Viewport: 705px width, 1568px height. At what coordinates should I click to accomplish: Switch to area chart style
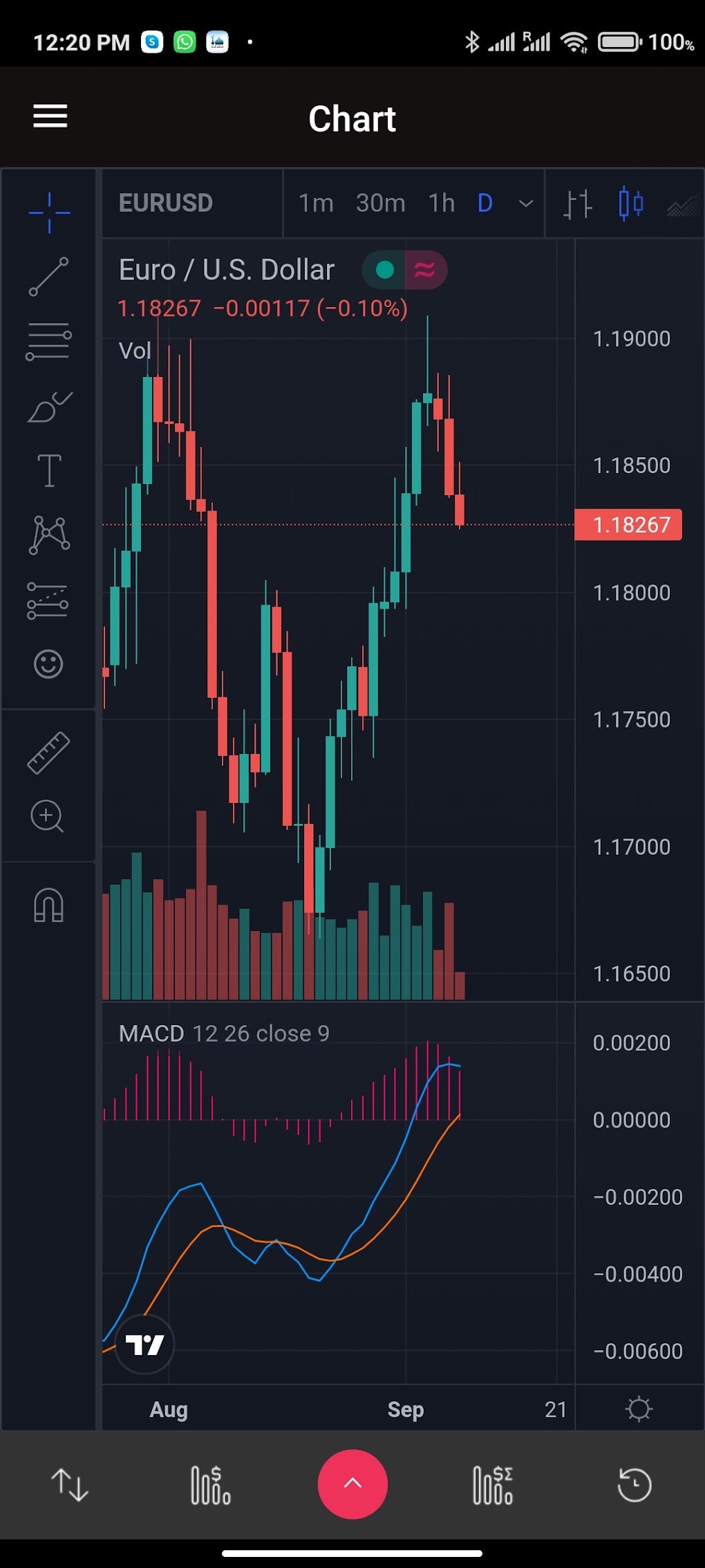683,203
